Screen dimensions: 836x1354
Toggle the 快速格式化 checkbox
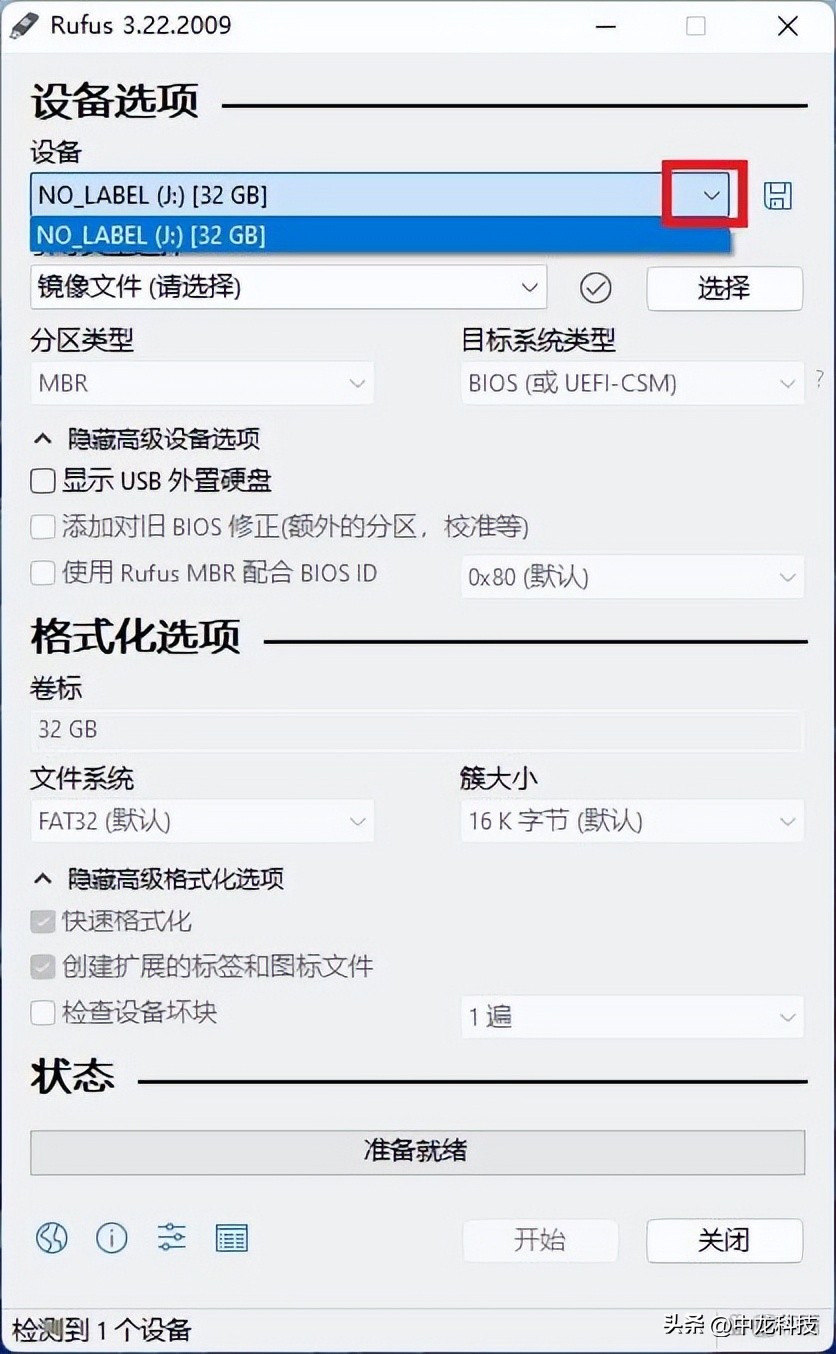(42, 921)
